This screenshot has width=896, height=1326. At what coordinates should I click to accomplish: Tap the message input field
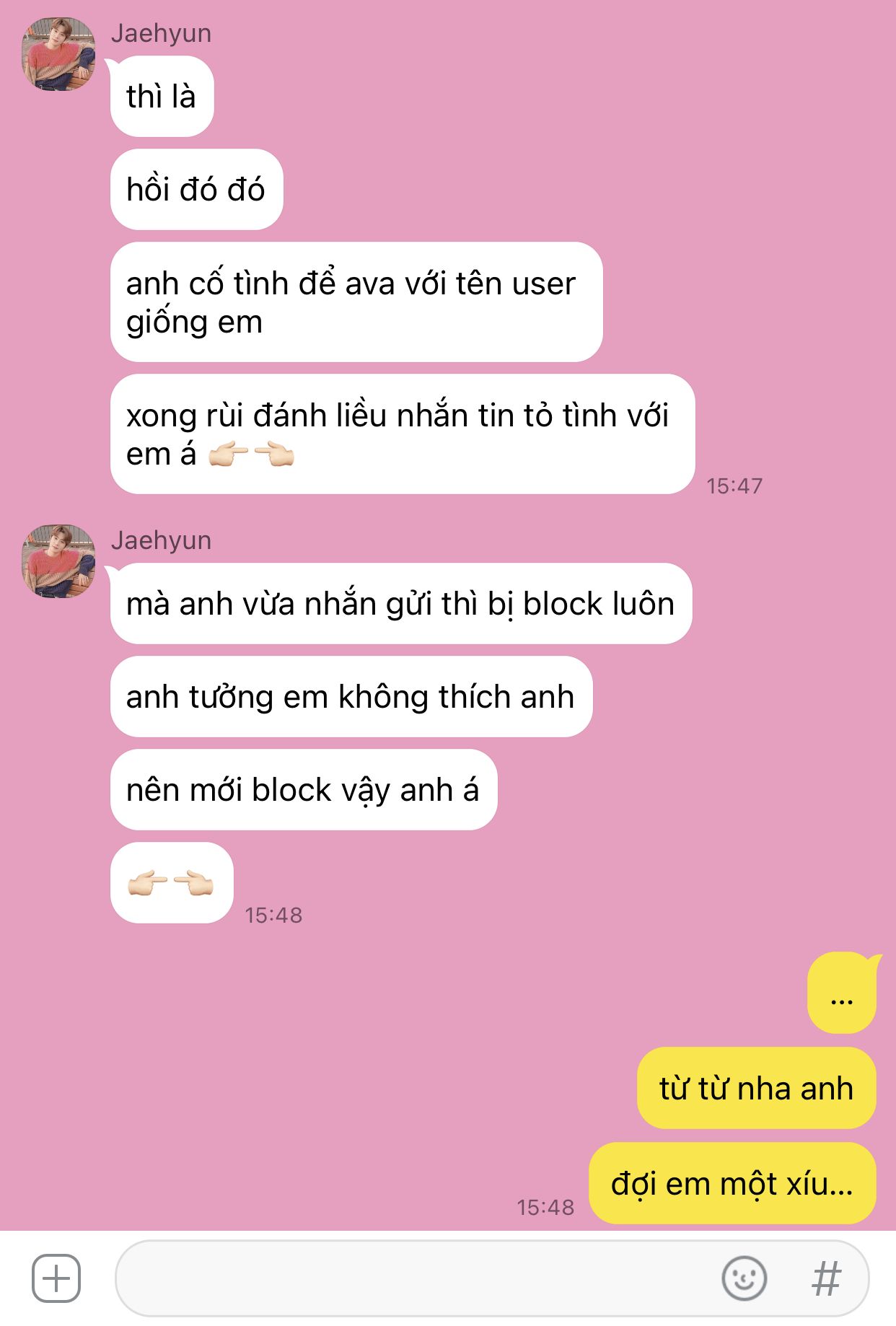[x=411, y=1278]
